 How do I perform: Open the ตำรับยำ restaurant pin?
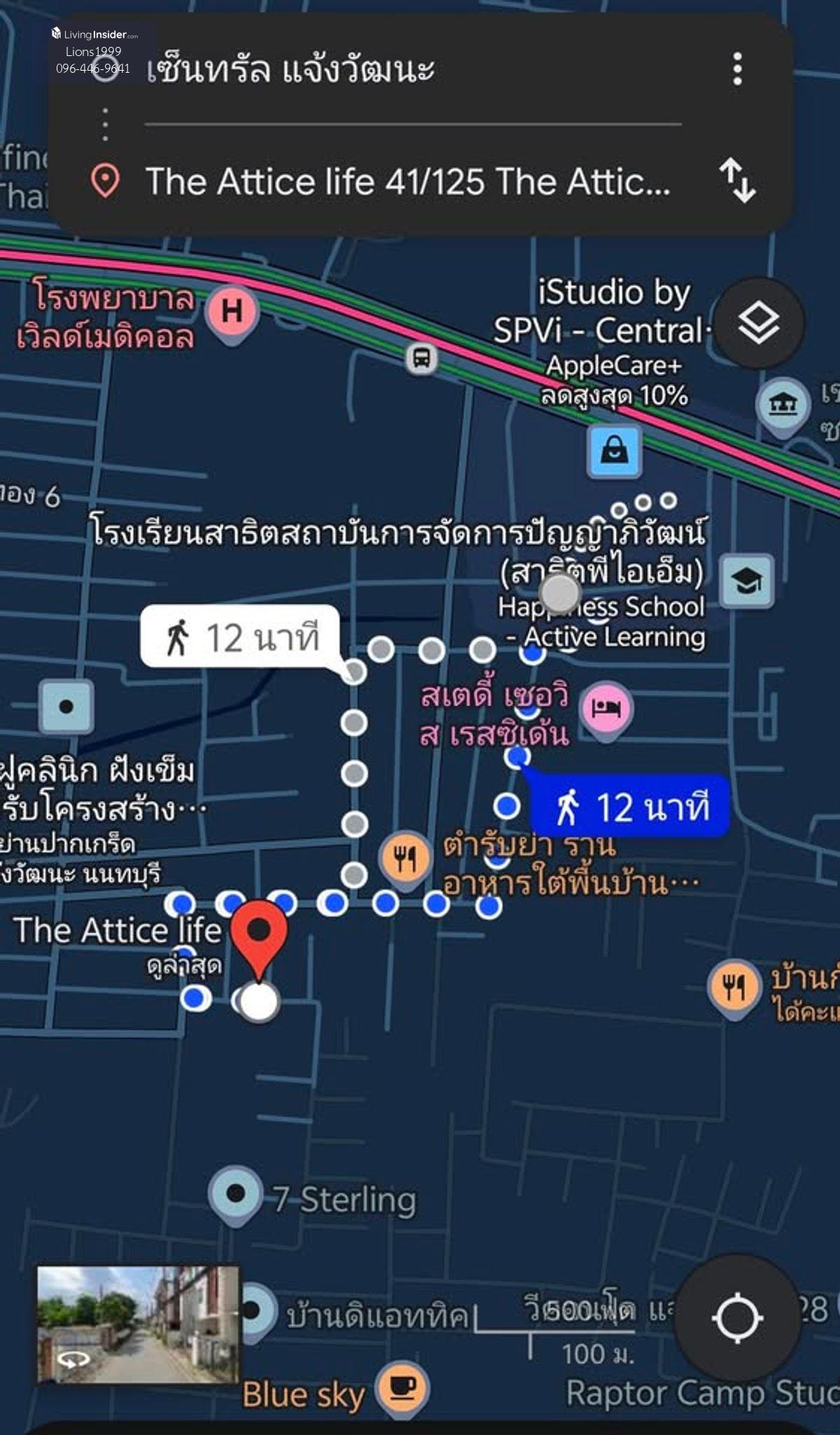[405, 856]
